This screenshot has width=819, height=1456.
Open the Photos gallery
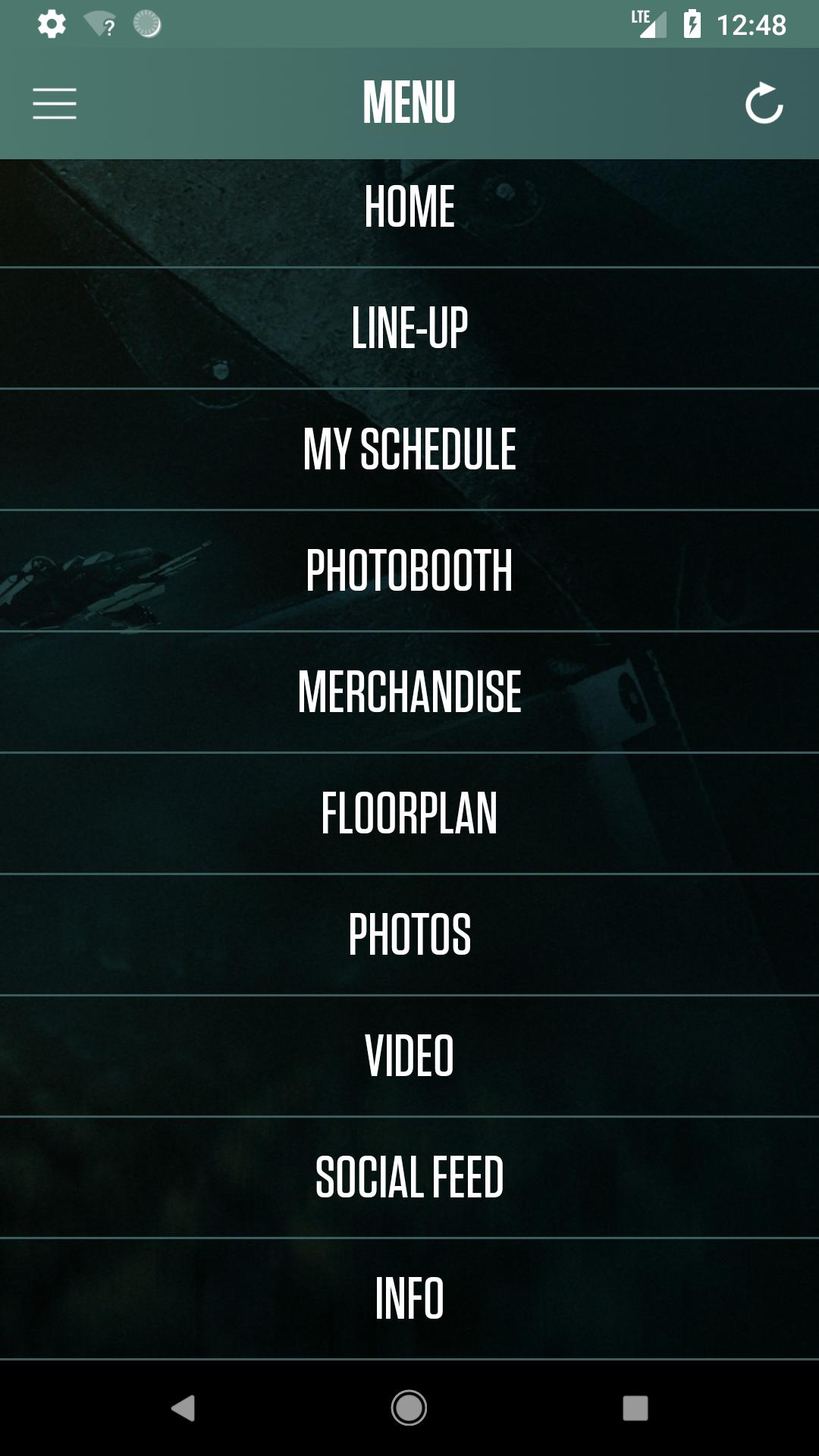pyautogui.click(x=409, y=935)
